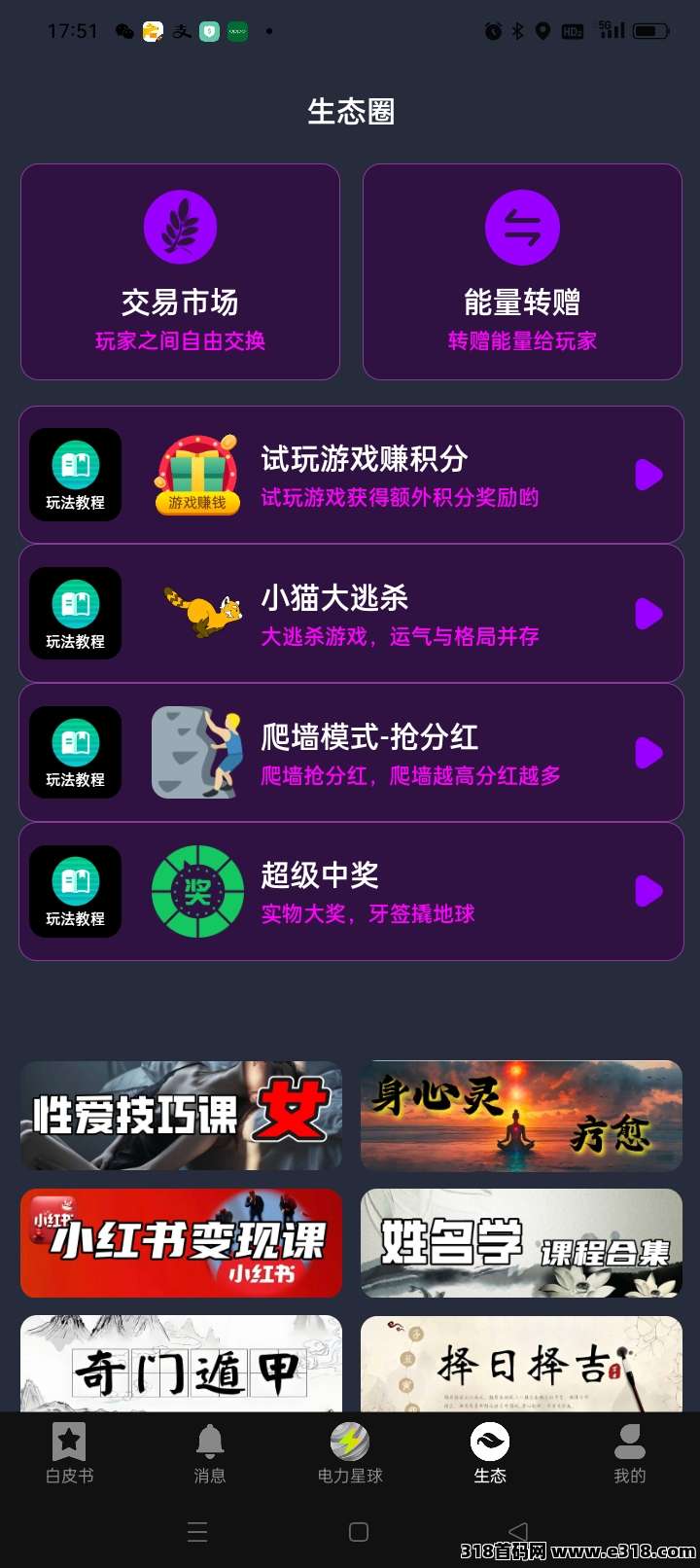View 玩法教程 for 爬墙模式-抢分红
This screenshot has height=1568, width=700.
pyautogui.click(x=75, y=753)
